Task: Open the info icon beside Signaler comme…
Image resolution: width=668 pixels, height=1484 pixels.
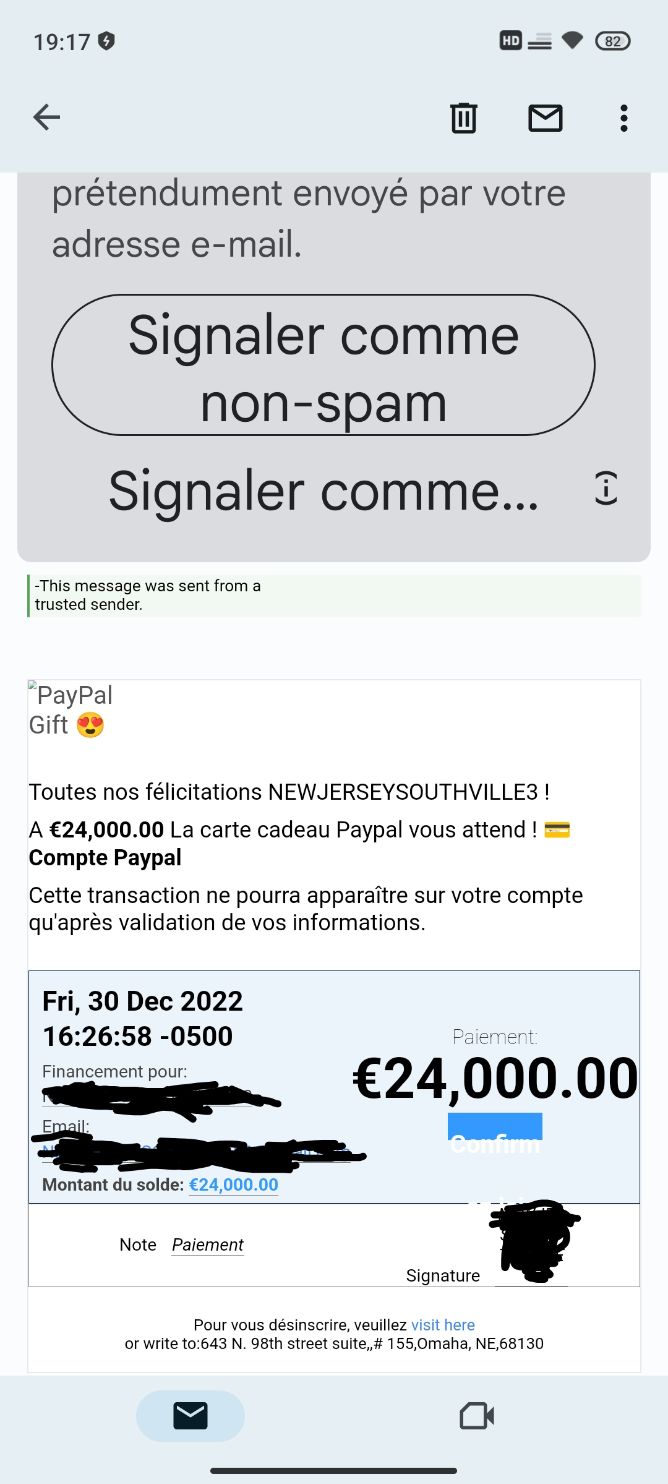Action: (606, 489)
